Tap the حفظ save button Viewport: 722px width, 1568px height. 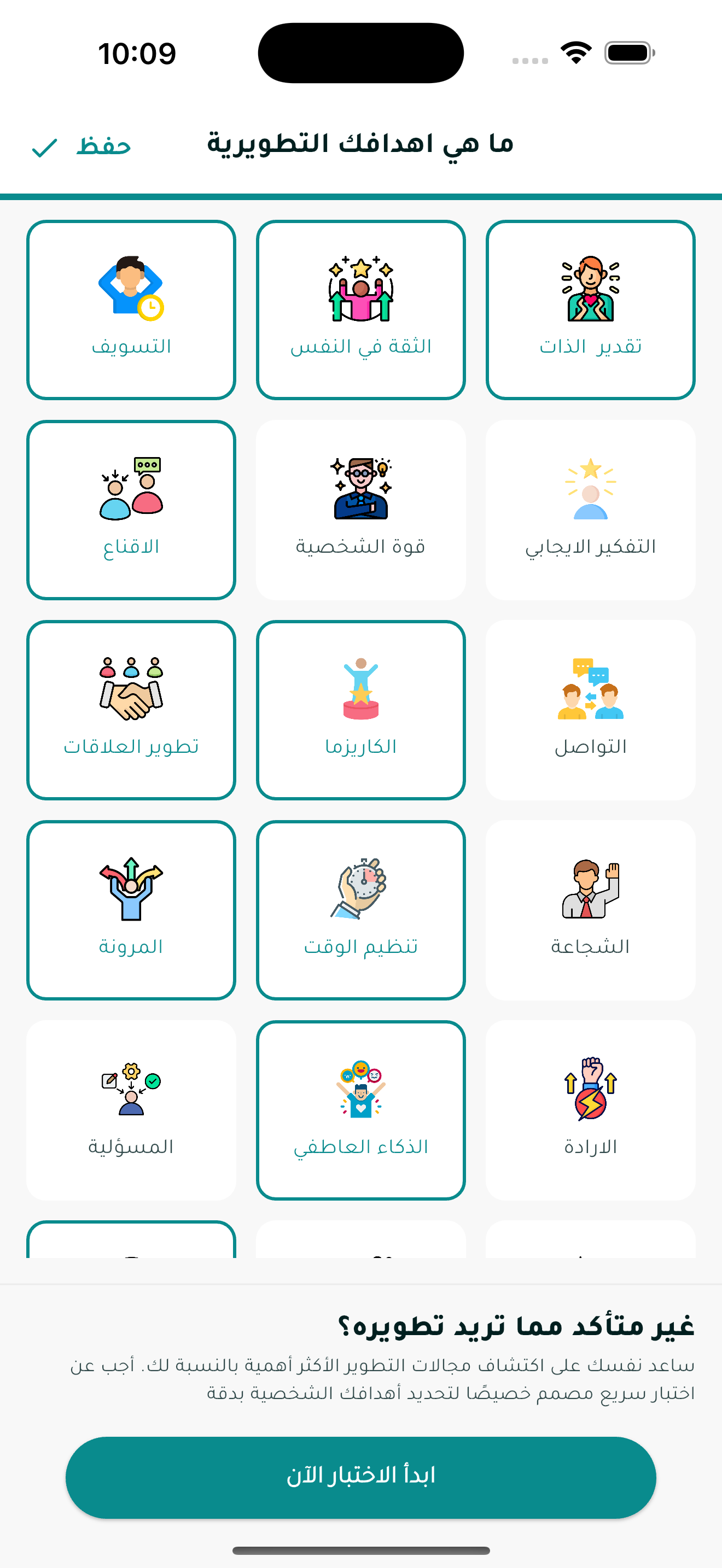tap(82, 146)
